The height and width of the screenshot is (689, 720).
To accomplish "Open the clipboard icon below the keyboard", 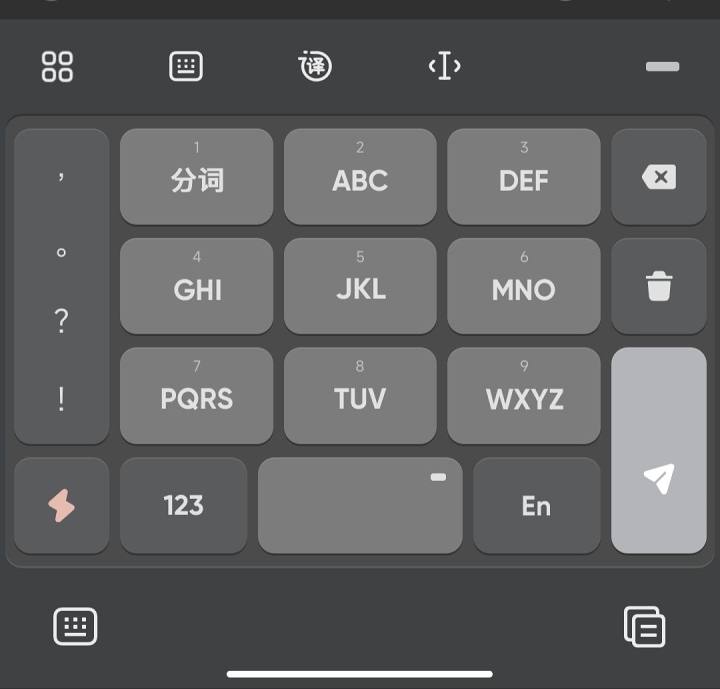I will tap(644, 627).
